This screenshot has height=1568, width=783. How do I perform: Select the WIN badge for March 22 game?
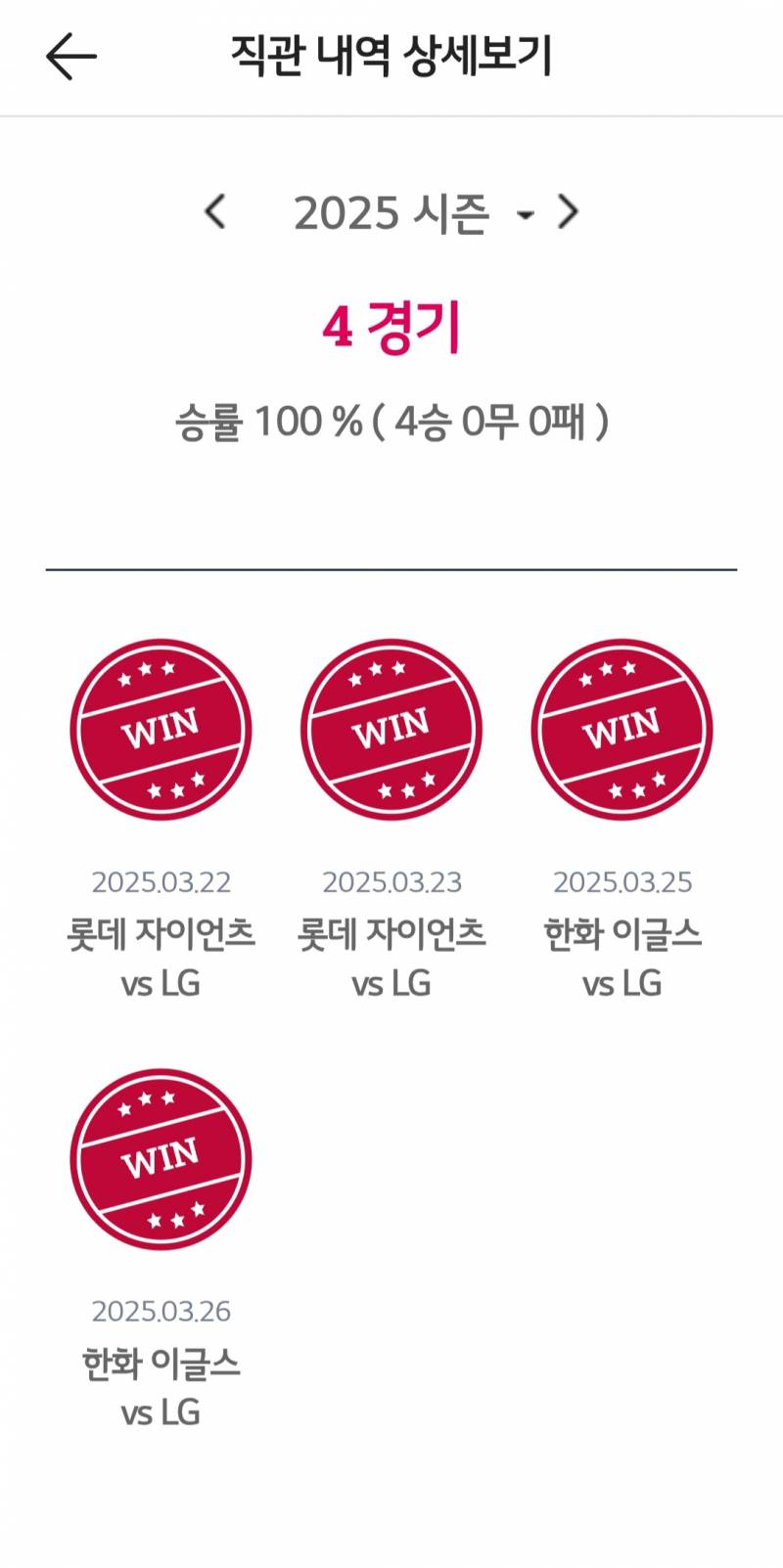161,728
